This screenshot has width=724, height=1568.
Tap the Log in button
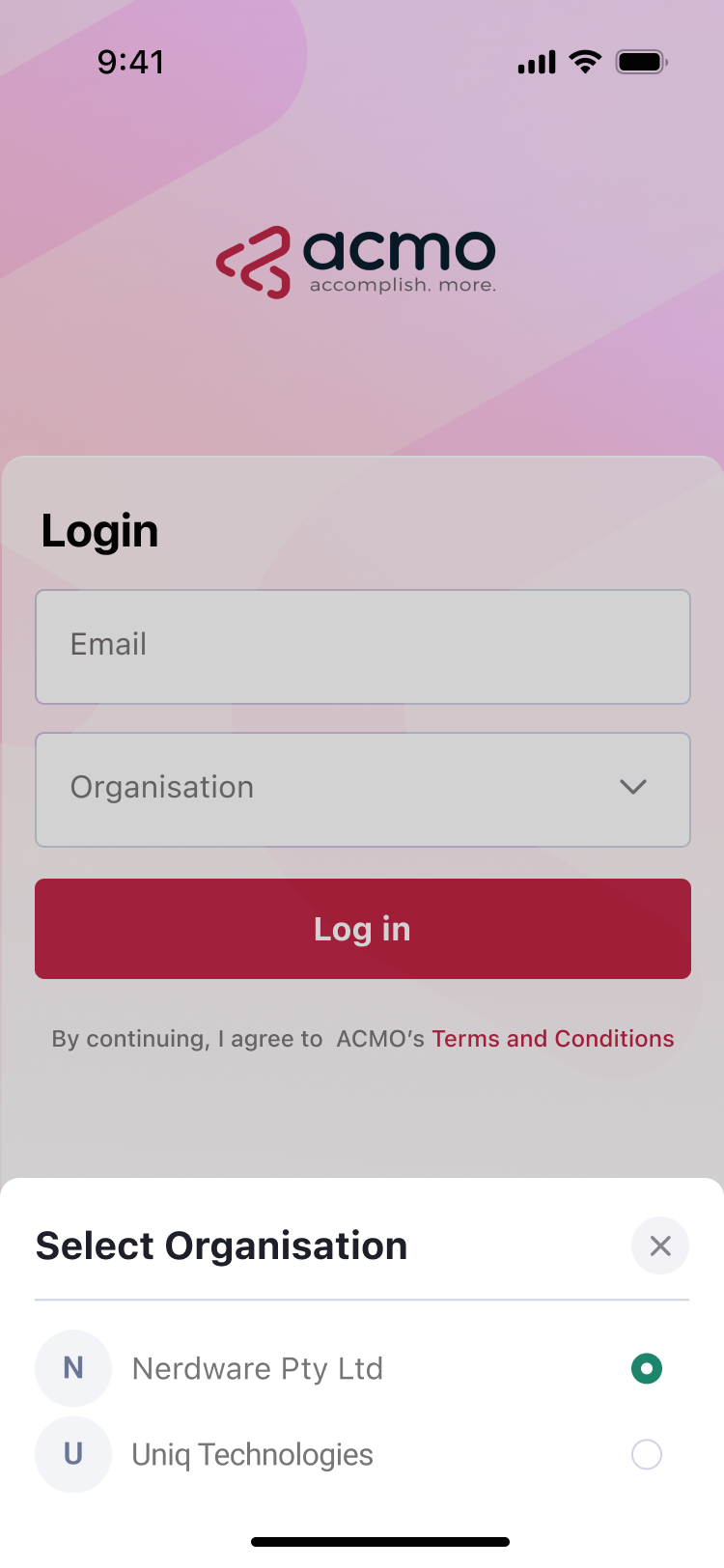point(363,929)
